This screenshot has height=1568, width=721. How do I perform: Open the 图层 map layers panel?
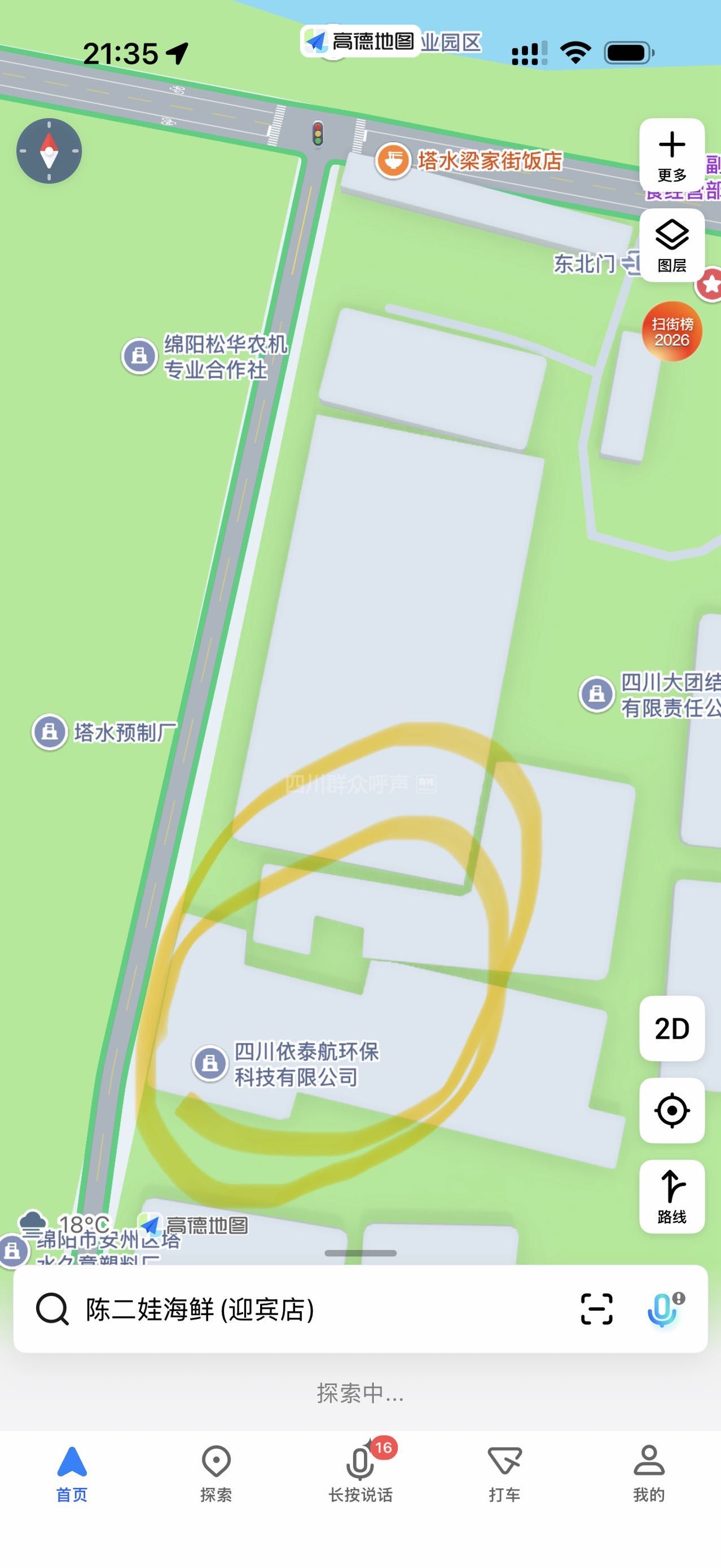click(x=672, y=245)
